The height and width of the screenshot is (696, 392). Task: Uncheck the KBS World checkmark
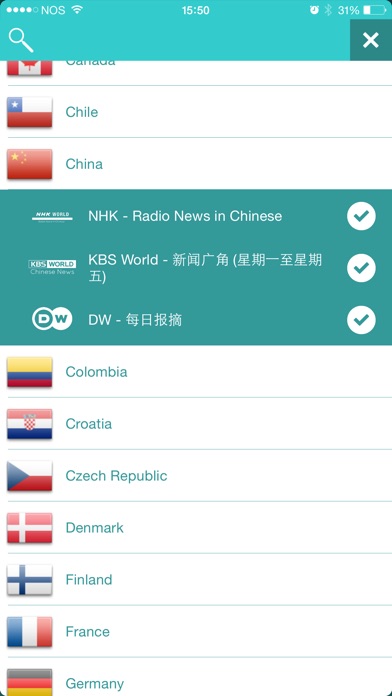(361, 268)
